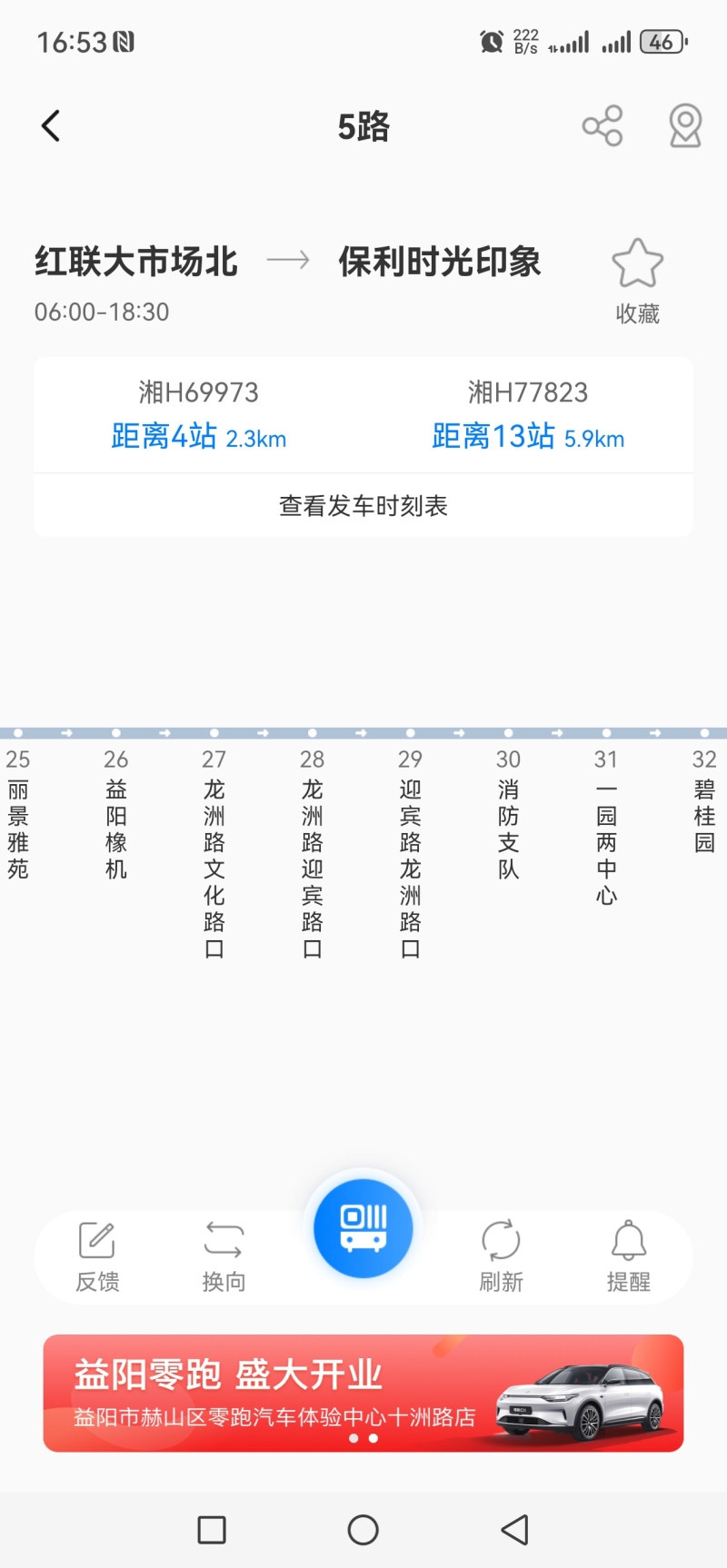The width and height of the screenshot is (727, 1568).
Task: Select stop 26 益阳橡机
Action: pos(116,814)
